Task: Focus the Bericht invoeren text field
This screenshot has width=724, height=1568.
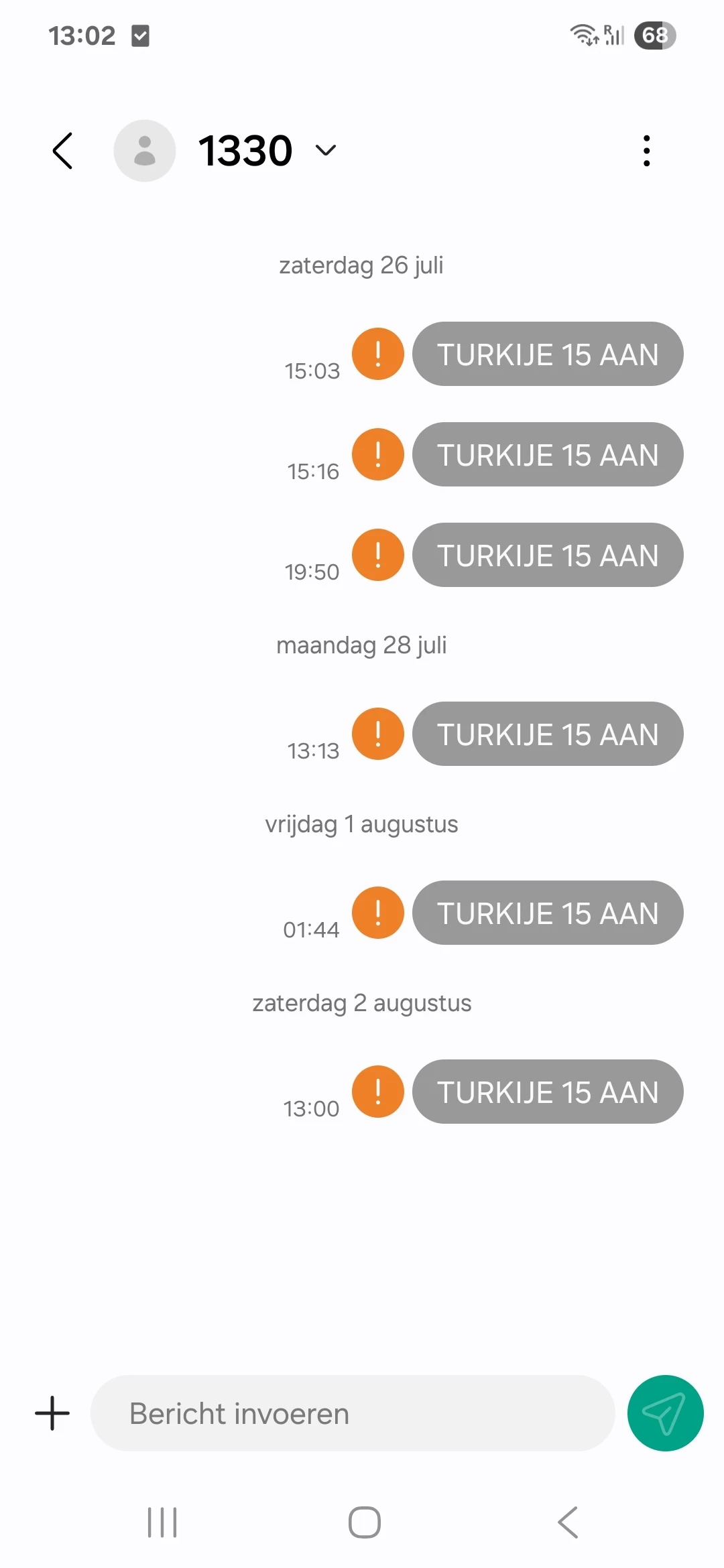Action: click(x=353, y=1413)
